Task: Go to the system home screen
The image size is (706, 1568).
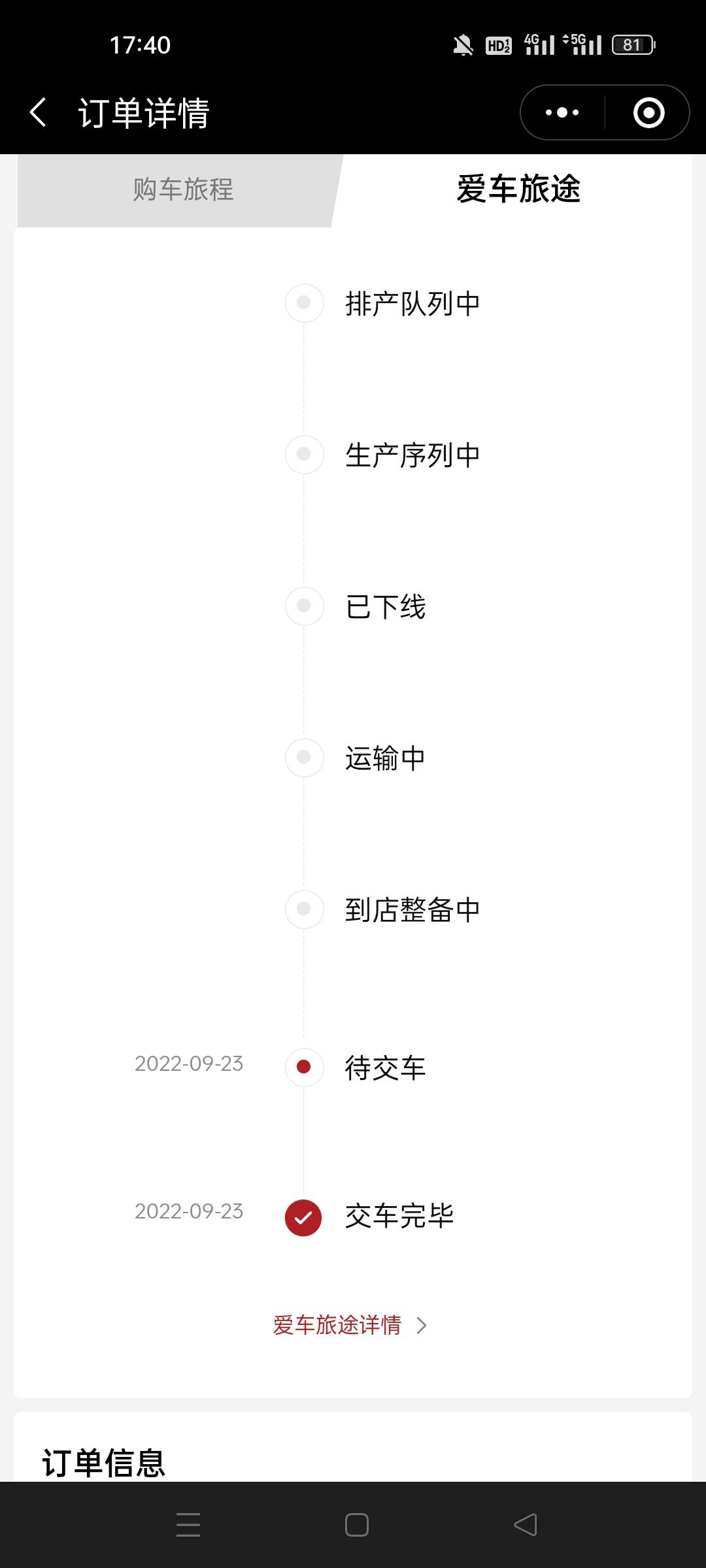Action: [356, 1525]
